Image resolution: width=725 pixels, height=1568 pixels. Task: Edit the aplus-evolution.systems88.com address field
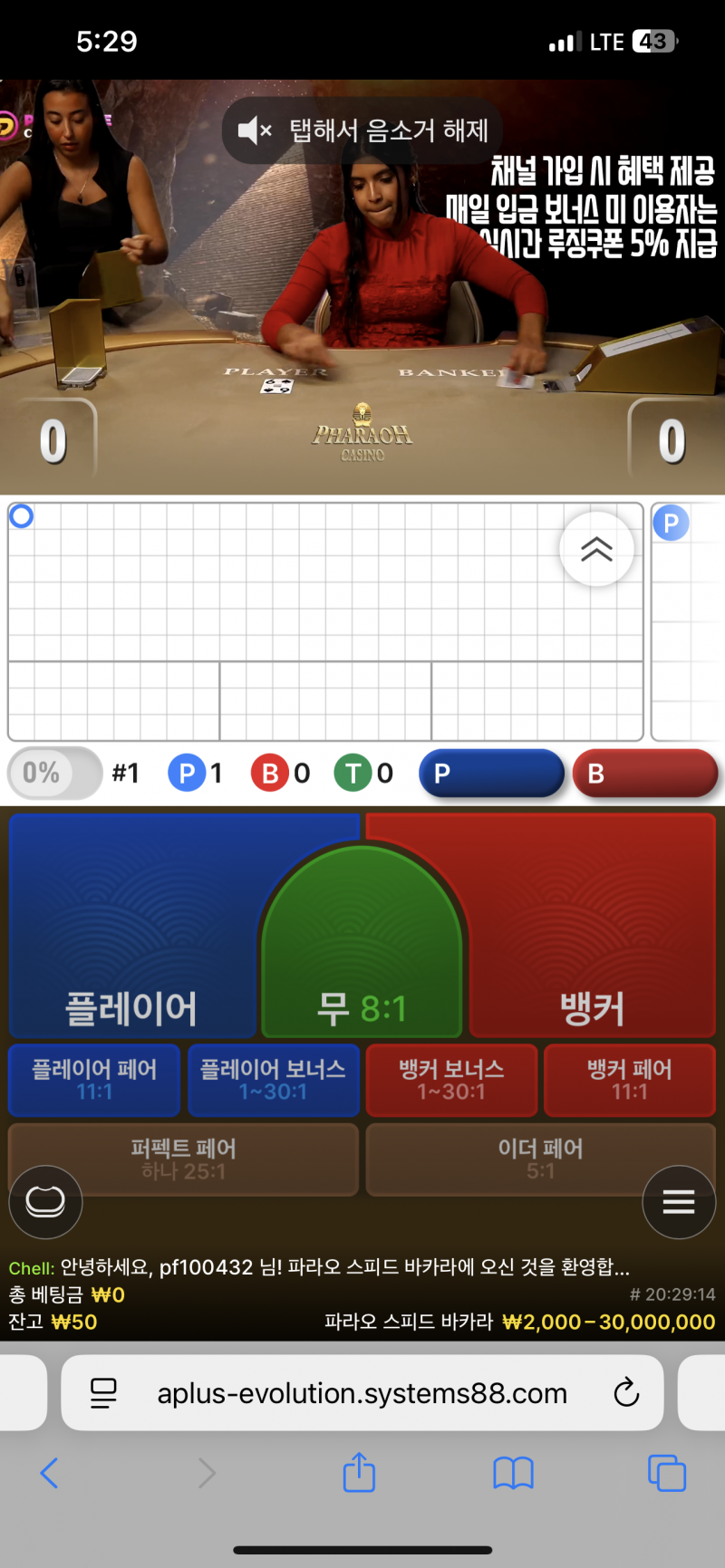[x=362, y=1392]
